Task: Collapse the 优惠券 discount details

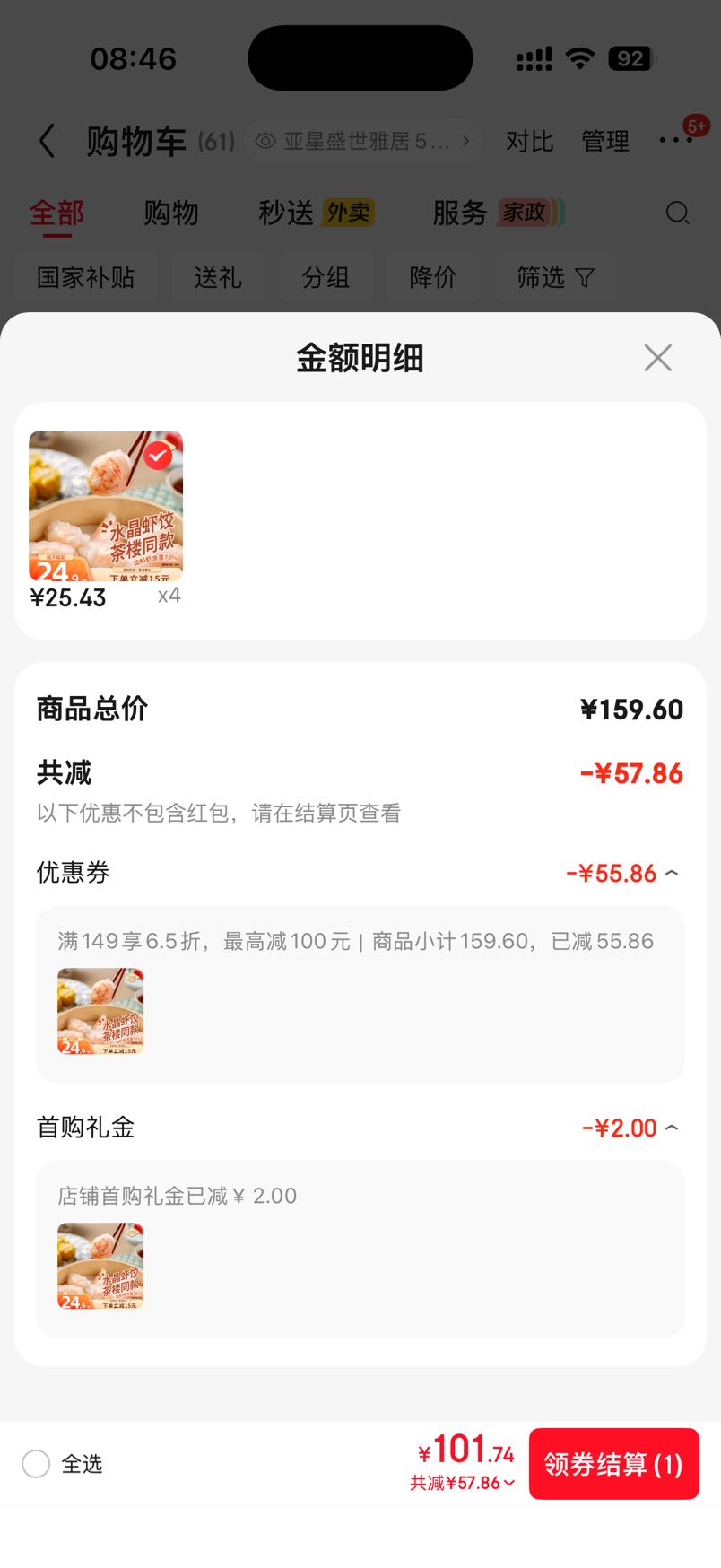Action: (x=672, y=873)
